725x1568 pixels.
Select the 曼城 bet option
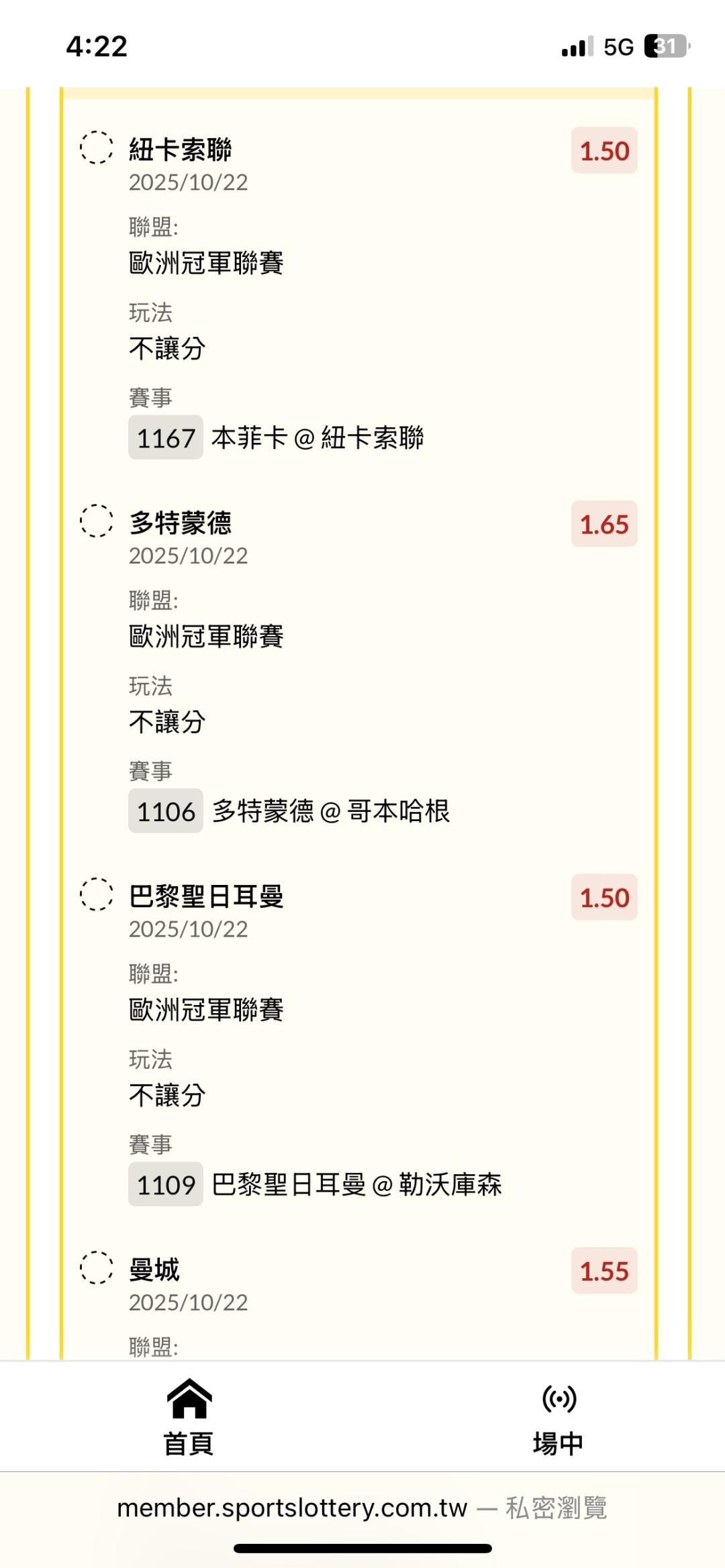click(x=97, y=1268)
